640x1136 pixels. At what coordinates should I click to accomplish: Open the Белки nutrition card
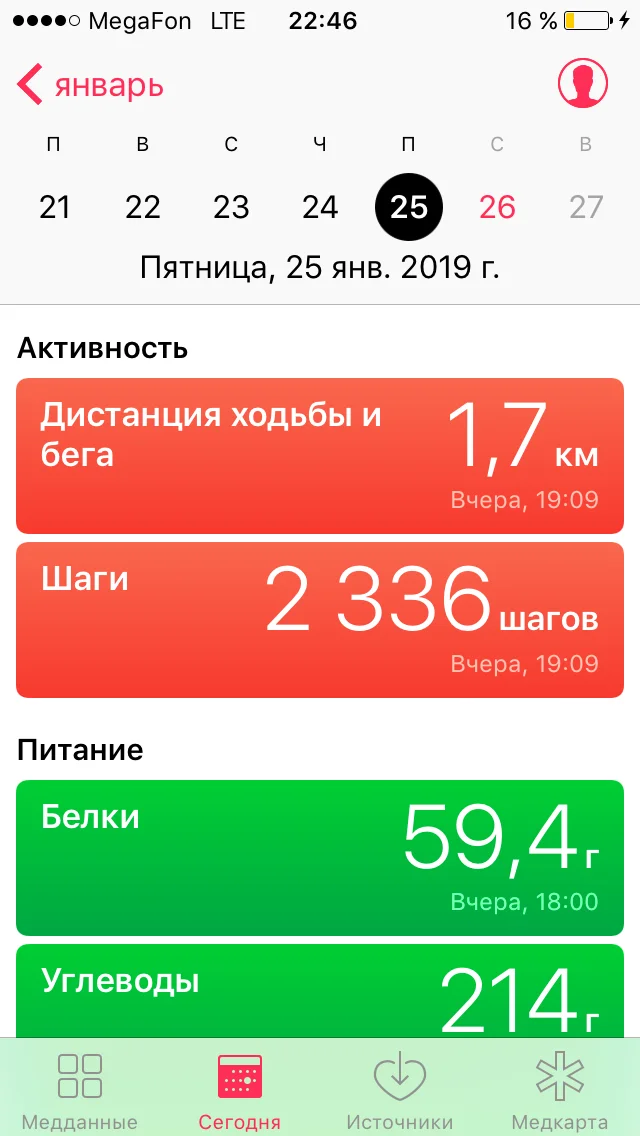320,857
